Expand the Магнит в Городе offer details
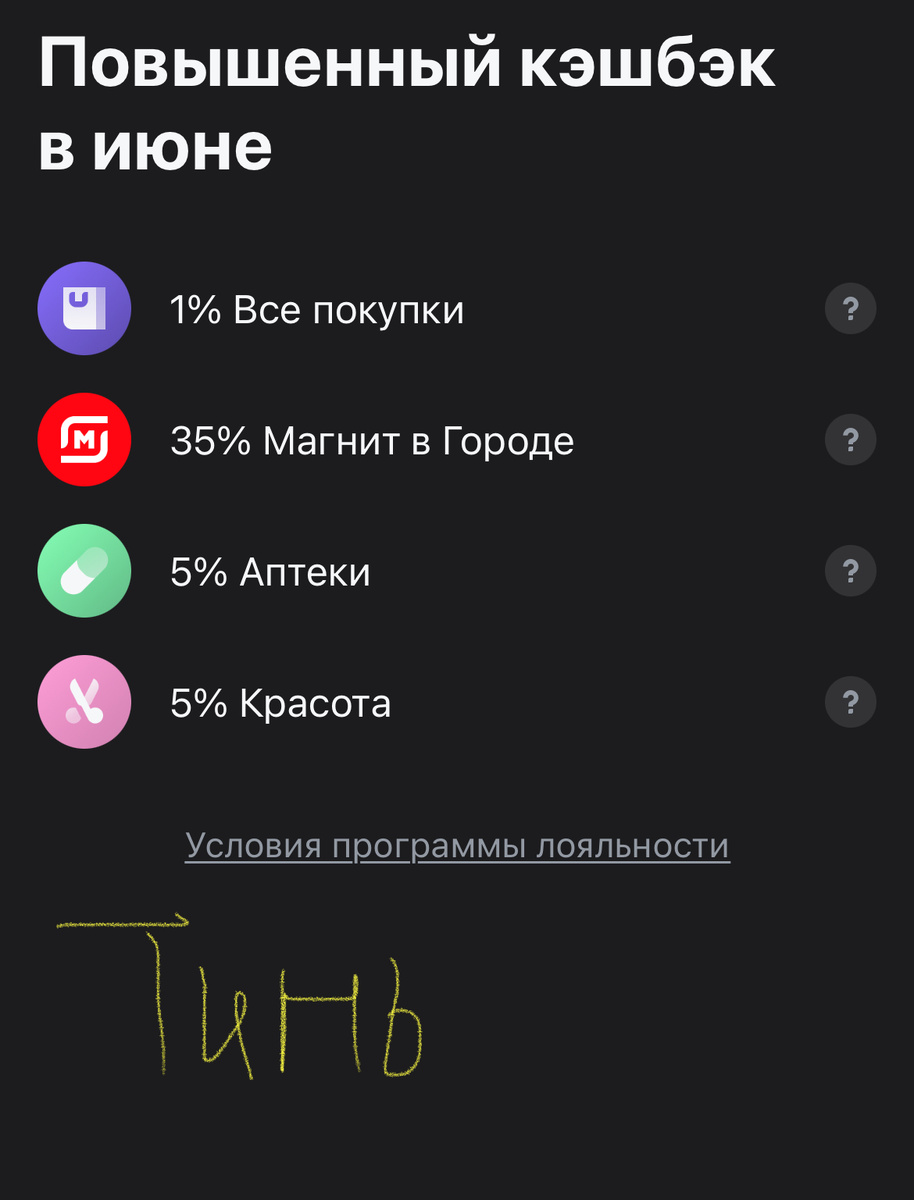The width and height of the screenshot is (914, 1200). coord(370,440)
